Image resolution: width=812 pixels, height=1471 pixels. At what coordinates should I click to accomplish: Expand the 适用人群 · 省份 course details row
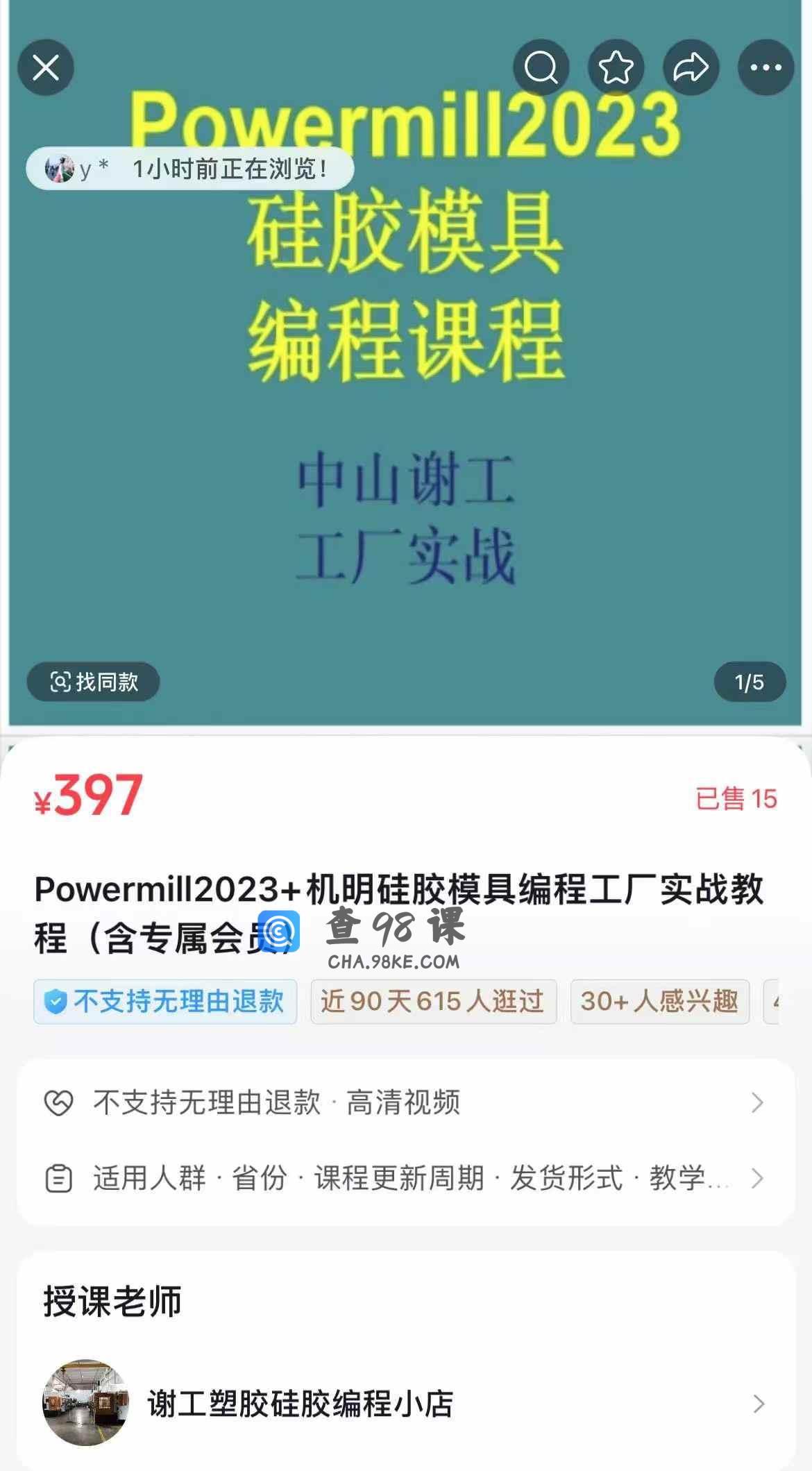(405, 1178)
